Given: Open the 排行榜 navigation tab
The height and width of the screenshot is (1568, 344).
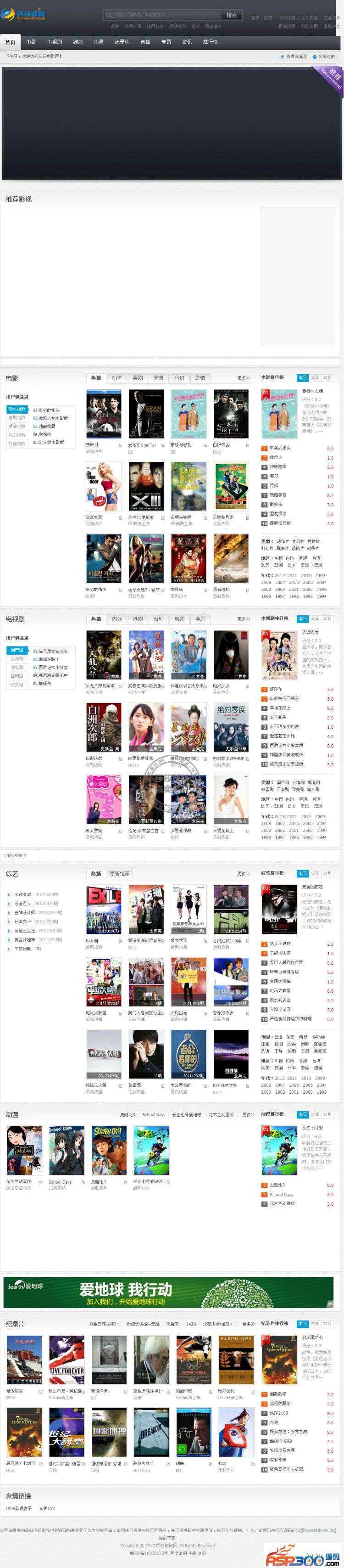Looking at the screenshot, I should click(210, 42).
